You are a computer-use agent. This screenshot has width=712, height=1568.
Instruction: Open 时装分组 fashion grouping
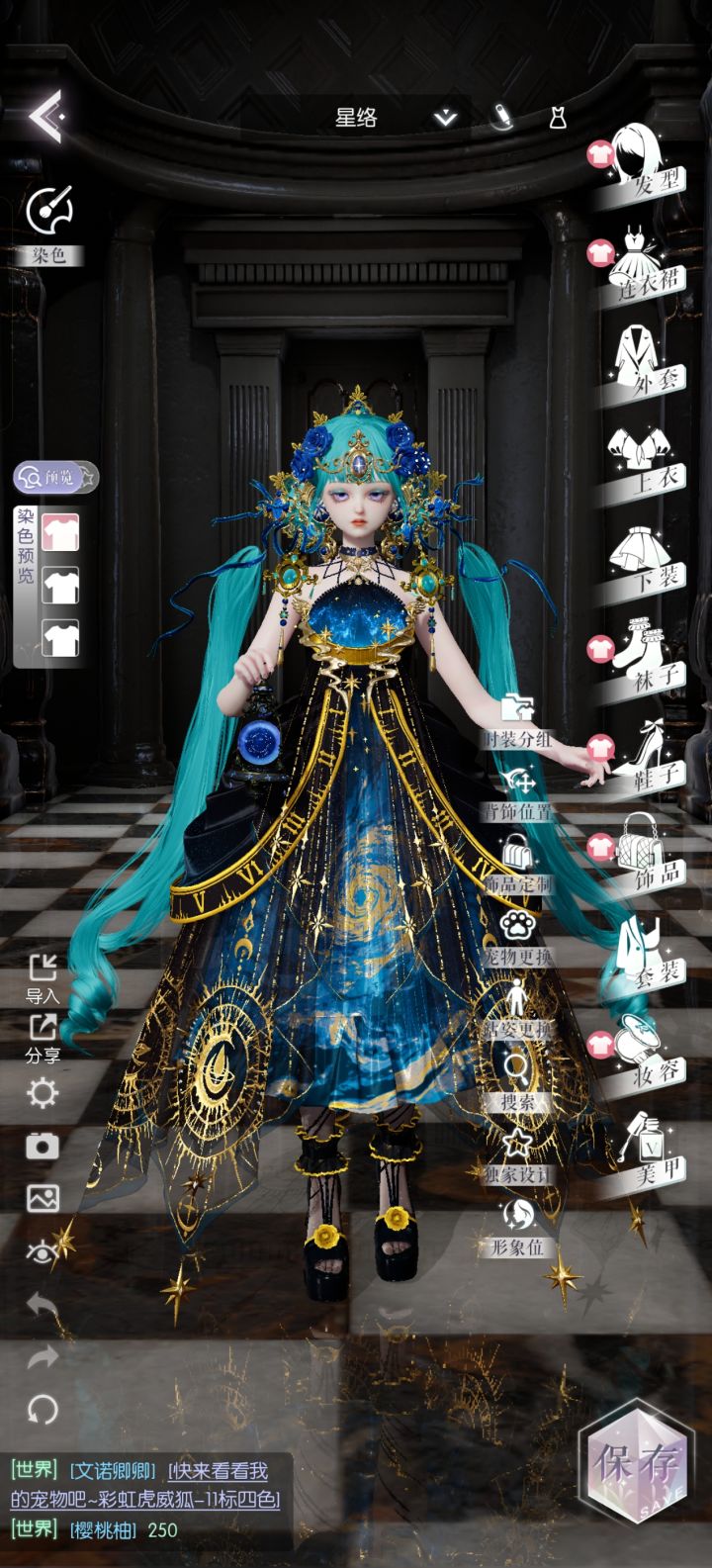coord(517,722)
